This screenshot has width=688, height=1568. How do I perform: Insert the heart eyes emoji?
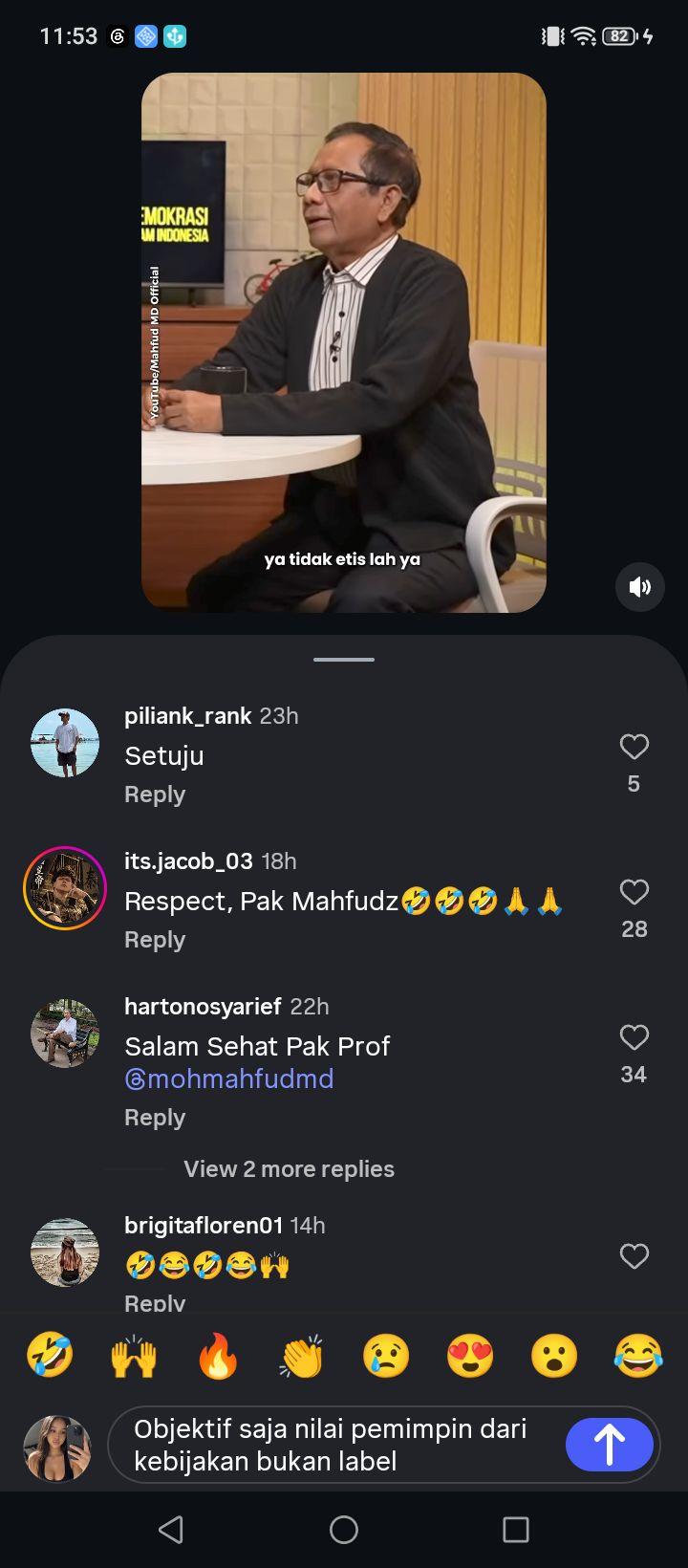470,1356
